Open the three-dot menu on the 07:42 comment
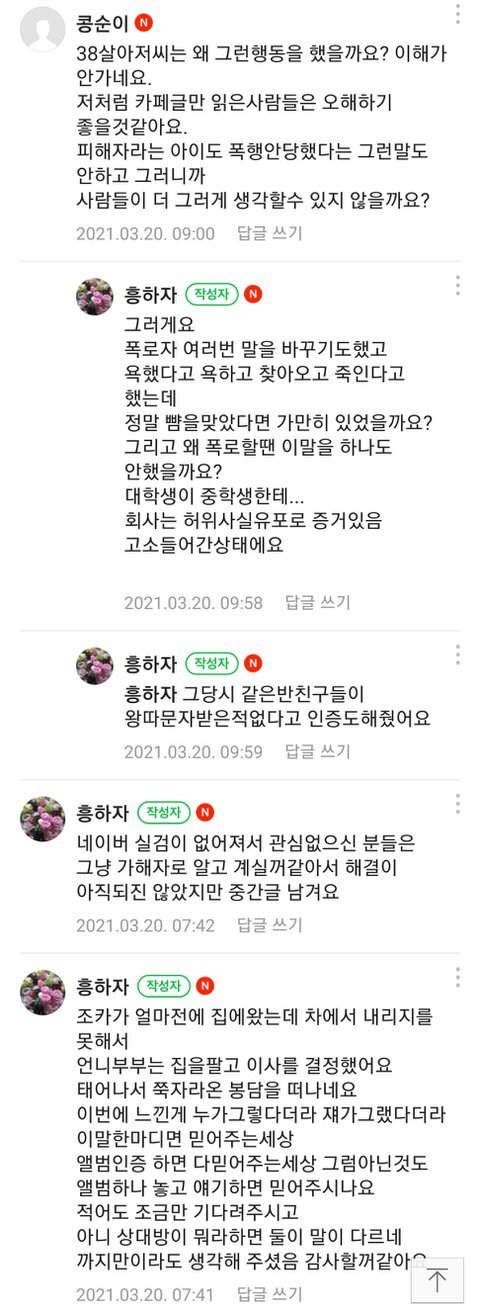480x1310 pixels. click(x=457, y=805)
